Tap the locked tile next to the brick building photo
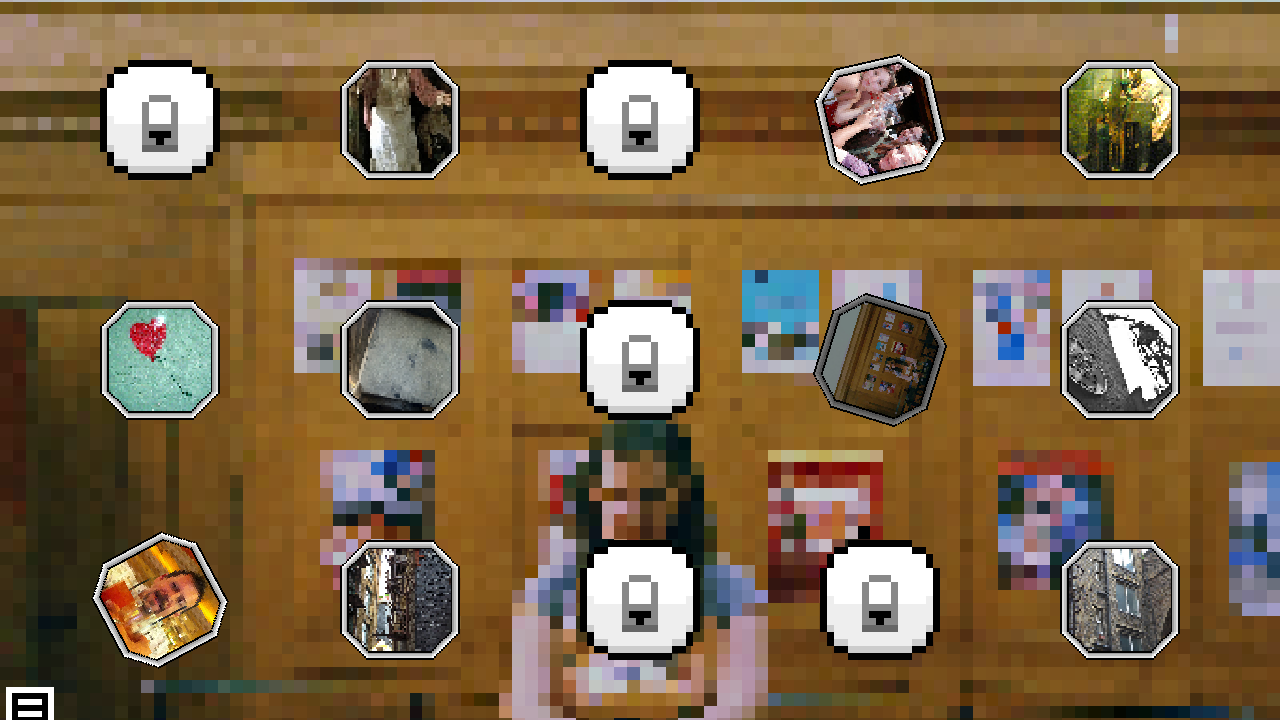Screen dimensions: 1280x720 coord(880,600)
